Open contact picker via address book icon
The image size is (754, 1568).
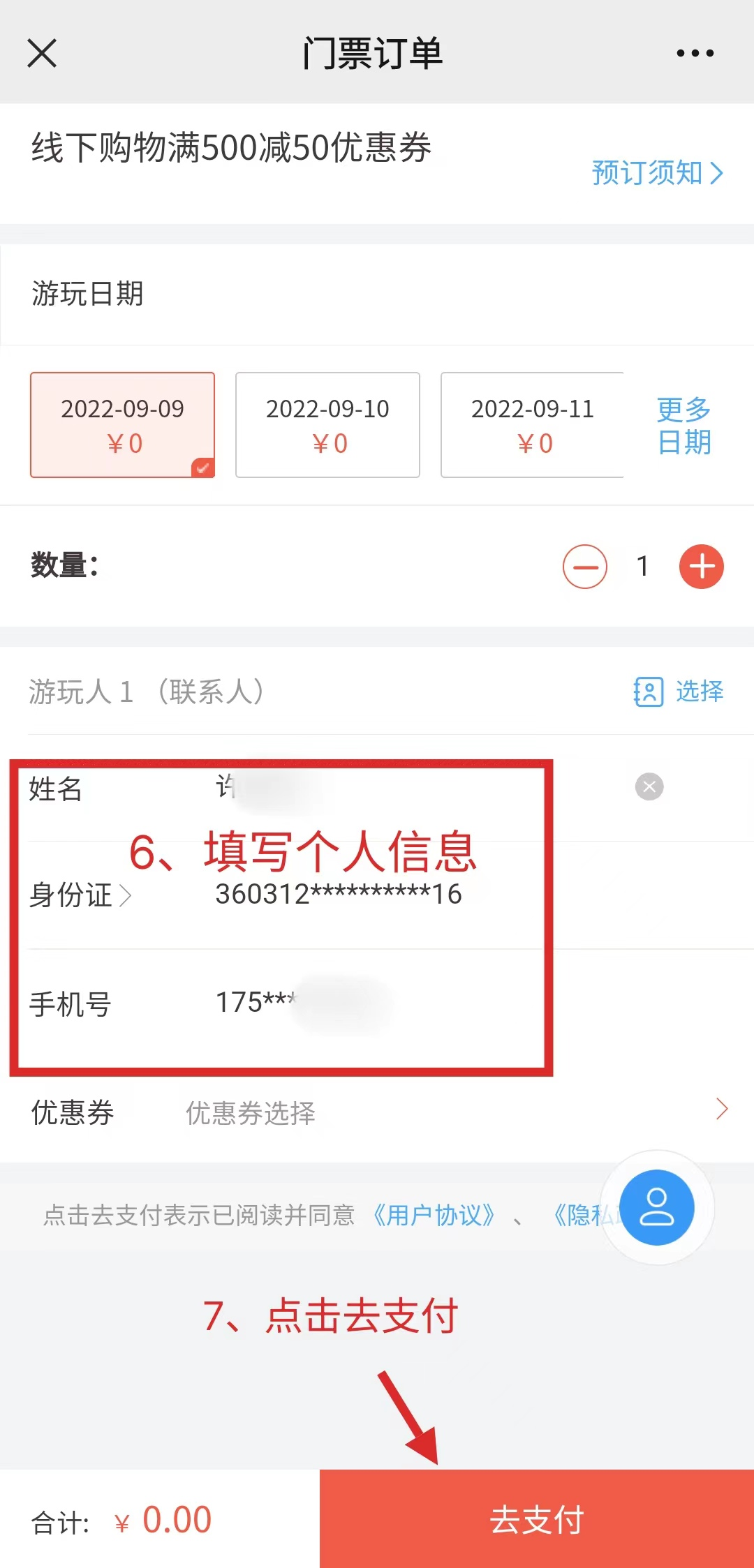649,692
